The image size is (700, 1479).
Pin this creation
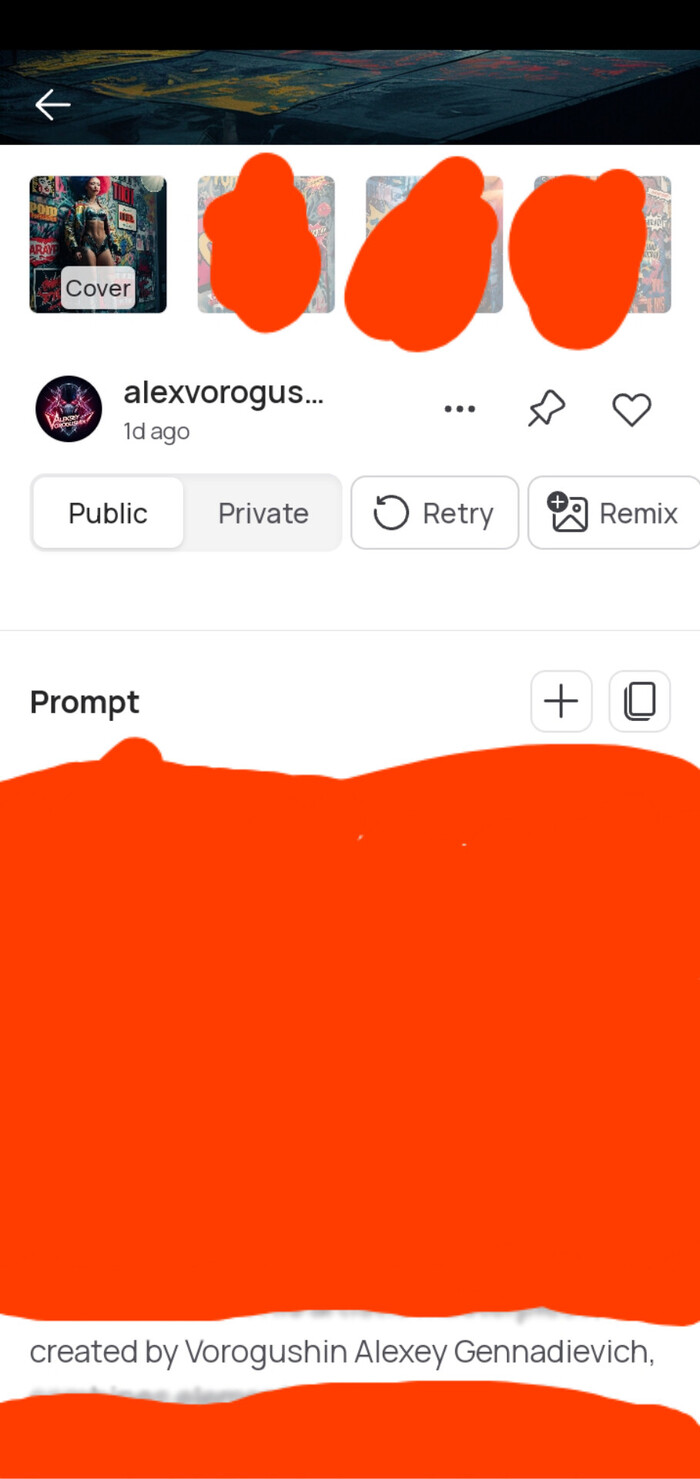tap(546, 409)
